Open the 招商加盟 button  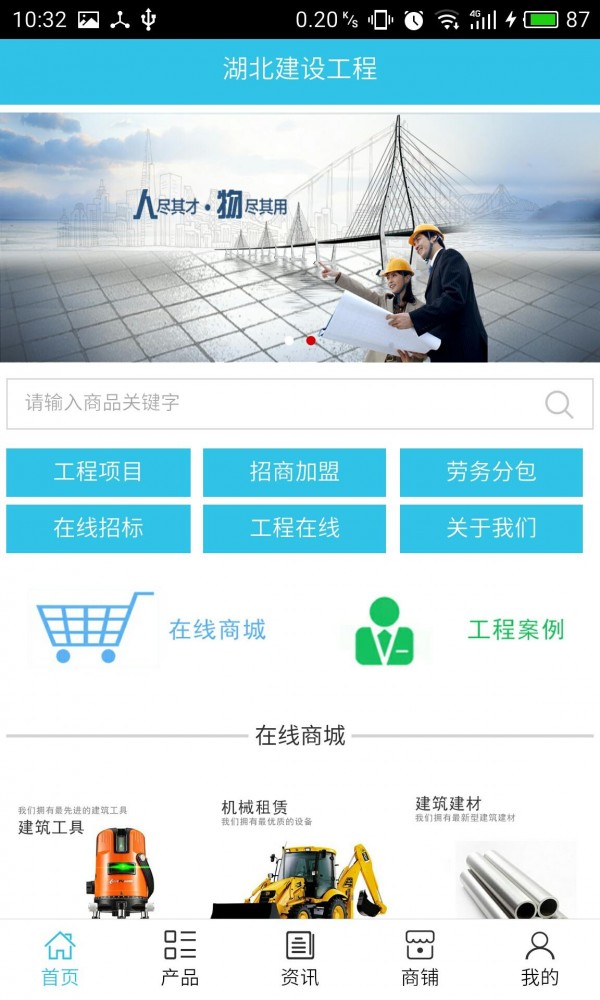pyautogui.click(x=294, y=472)
